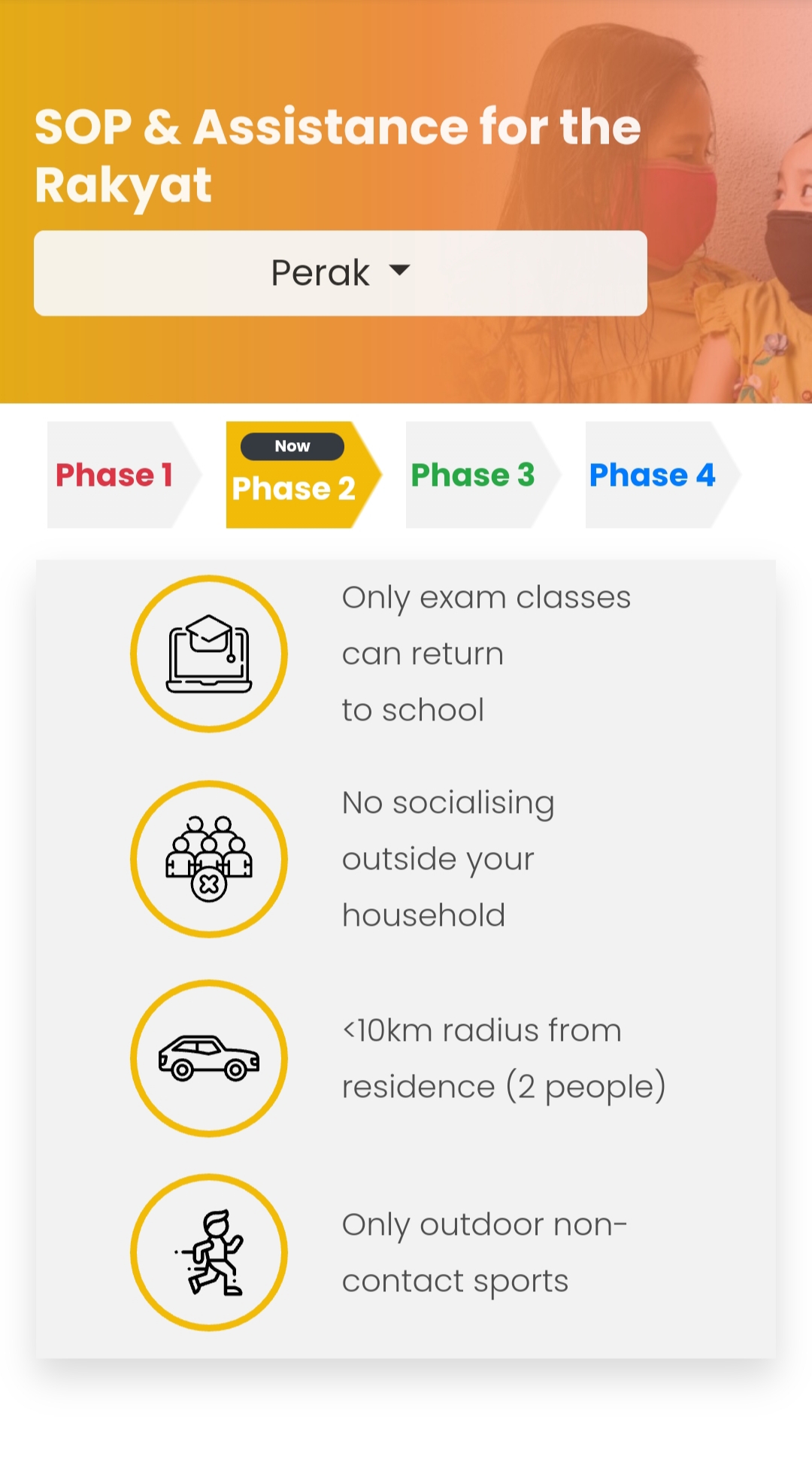View Phase 3 SOP details
Viewport: 812px width, 1459px height.
pos(473,475)
